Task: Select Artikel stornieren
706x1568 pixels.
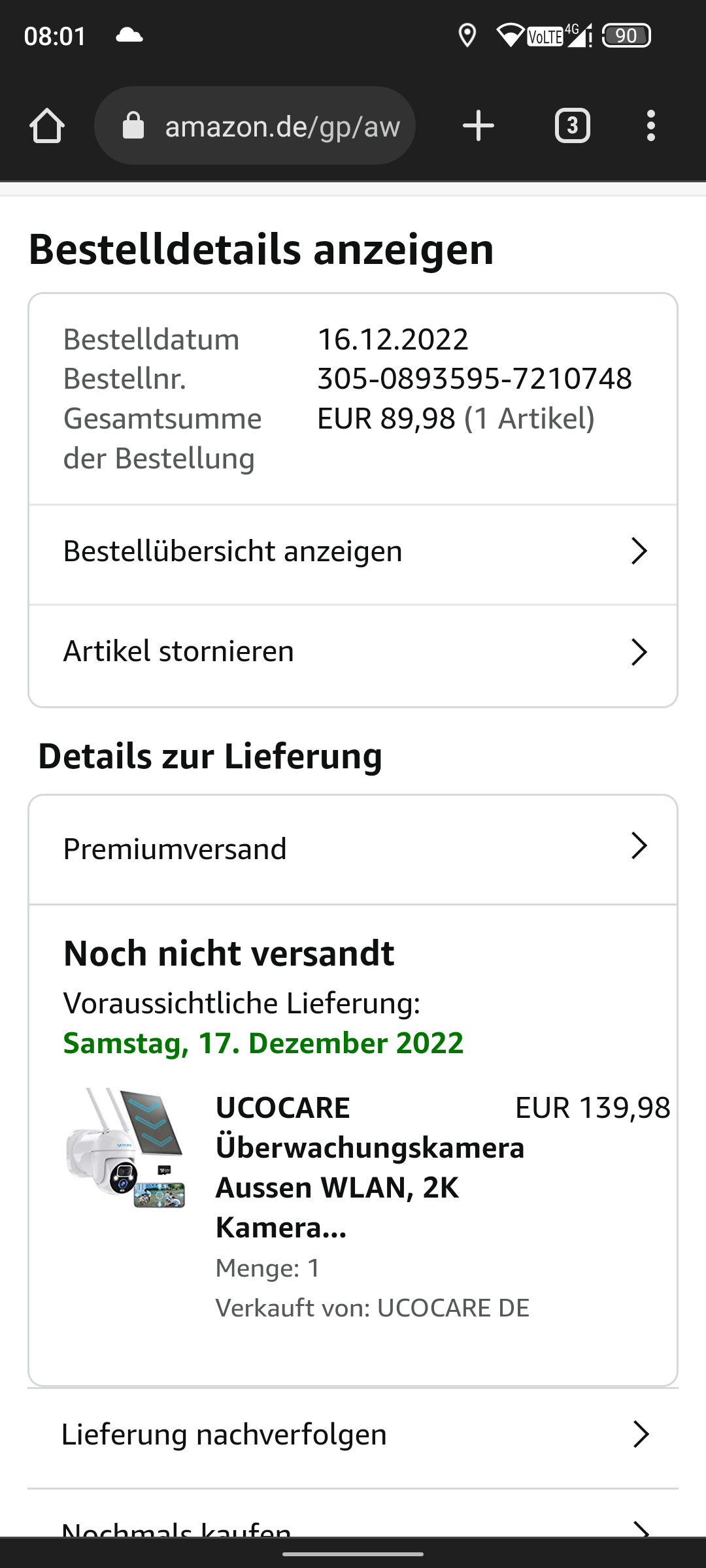Action: pos(353,652)
